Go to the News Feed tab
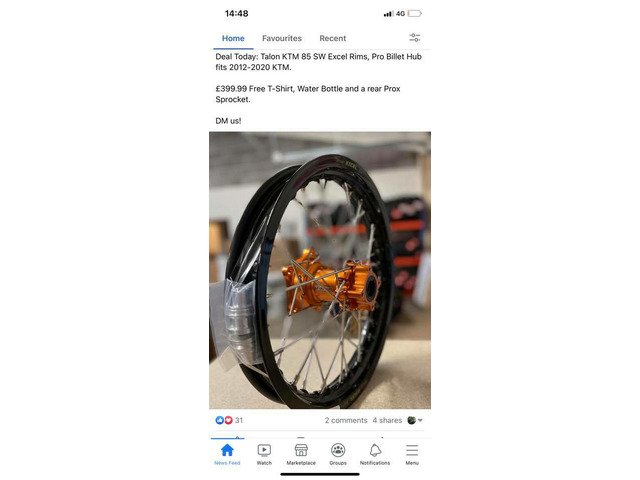The height and width of the screenshot is (480, 640). [x=227, y=454]
